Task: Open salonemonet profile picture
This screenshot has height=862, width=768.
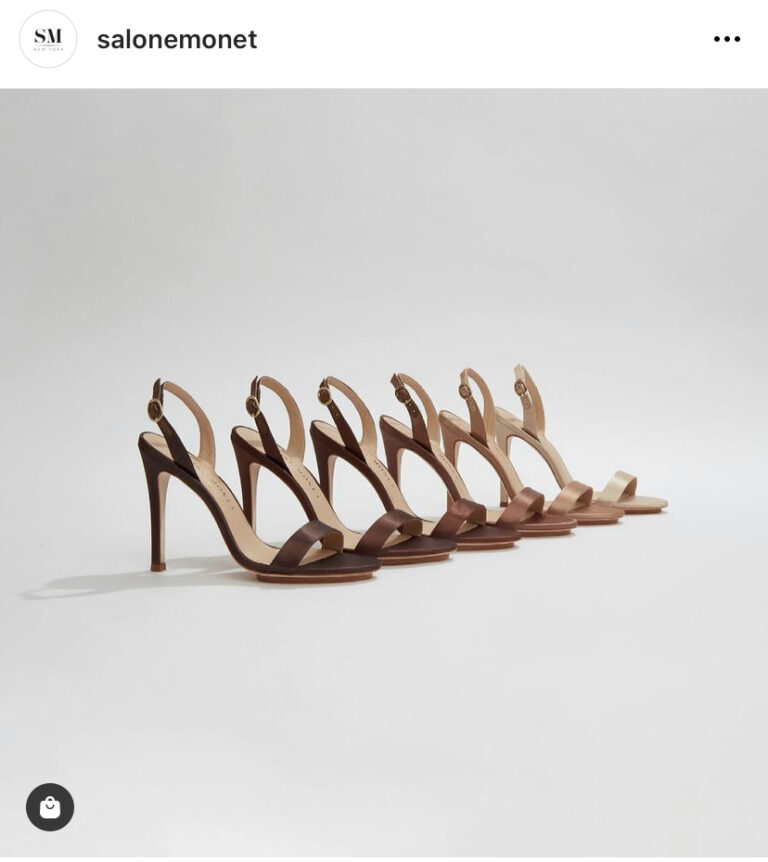Action: [x=48, y=39]
